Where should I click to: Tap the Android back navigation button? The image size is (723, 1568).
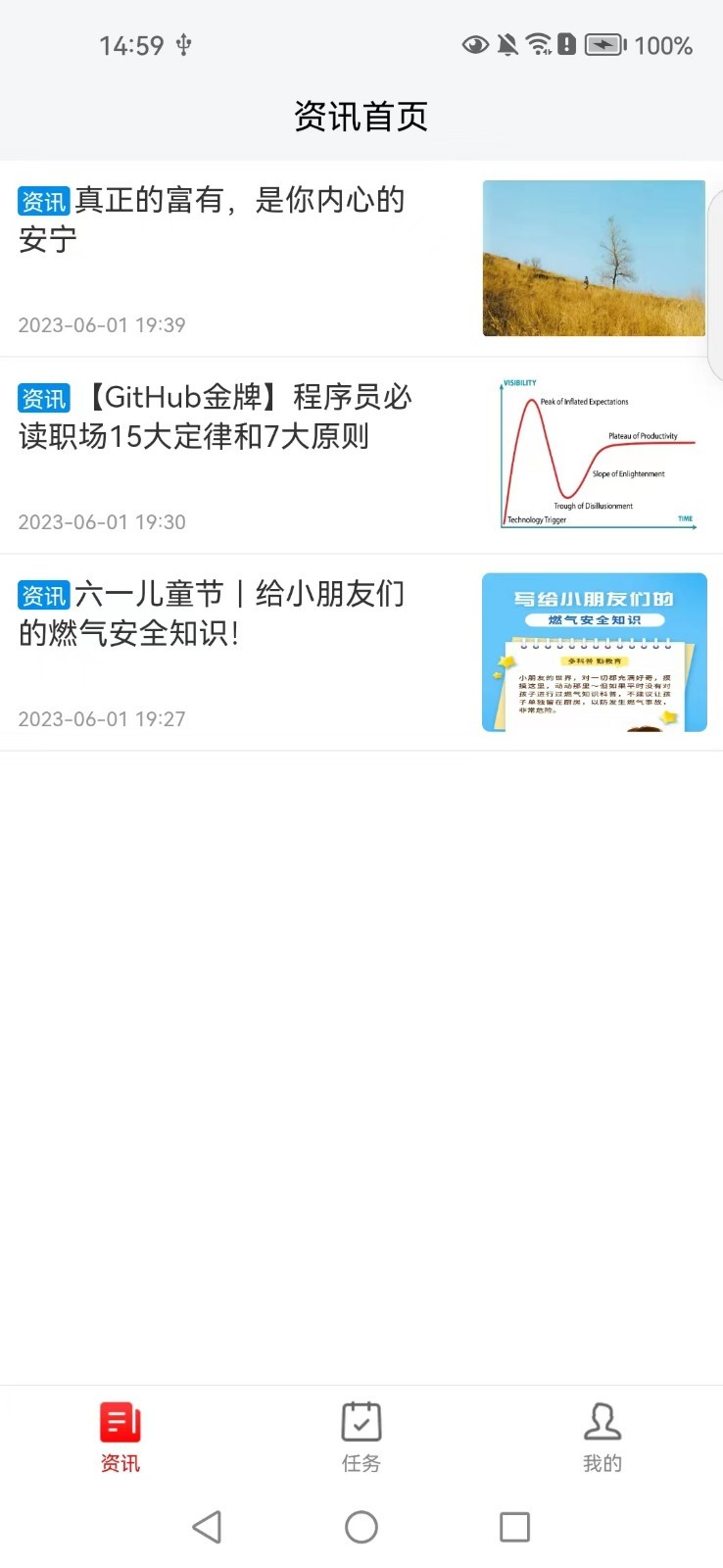pos(208,1527)
